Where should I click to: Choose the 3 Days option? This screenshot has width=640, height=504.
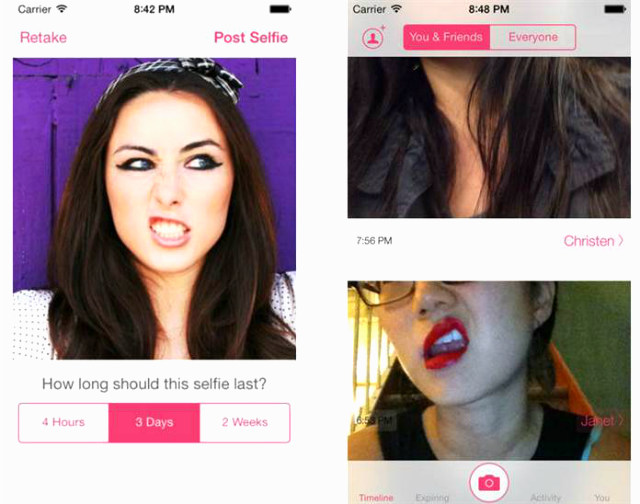(x=154, y=422)
